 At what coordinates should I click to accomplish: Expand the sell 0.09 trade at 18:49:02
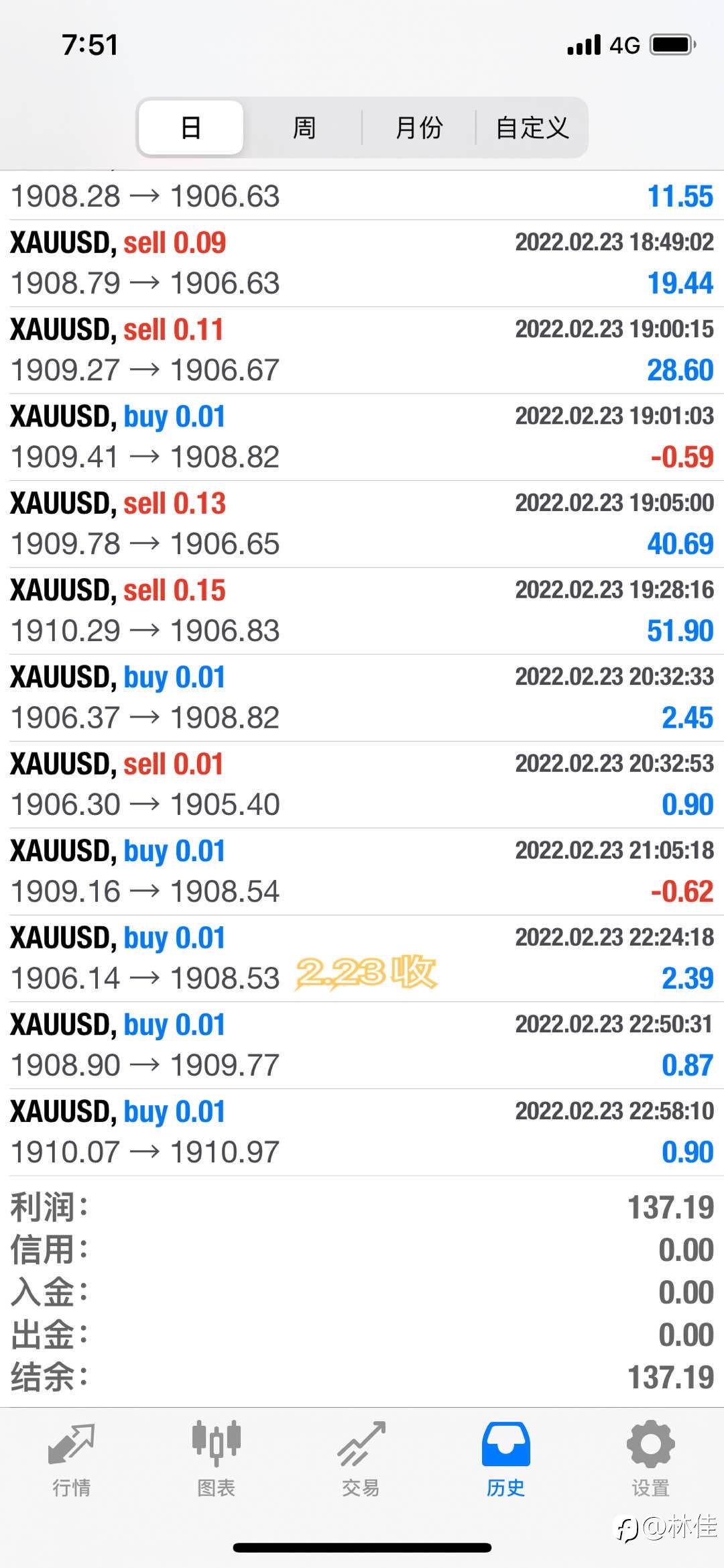pos(362,264)
